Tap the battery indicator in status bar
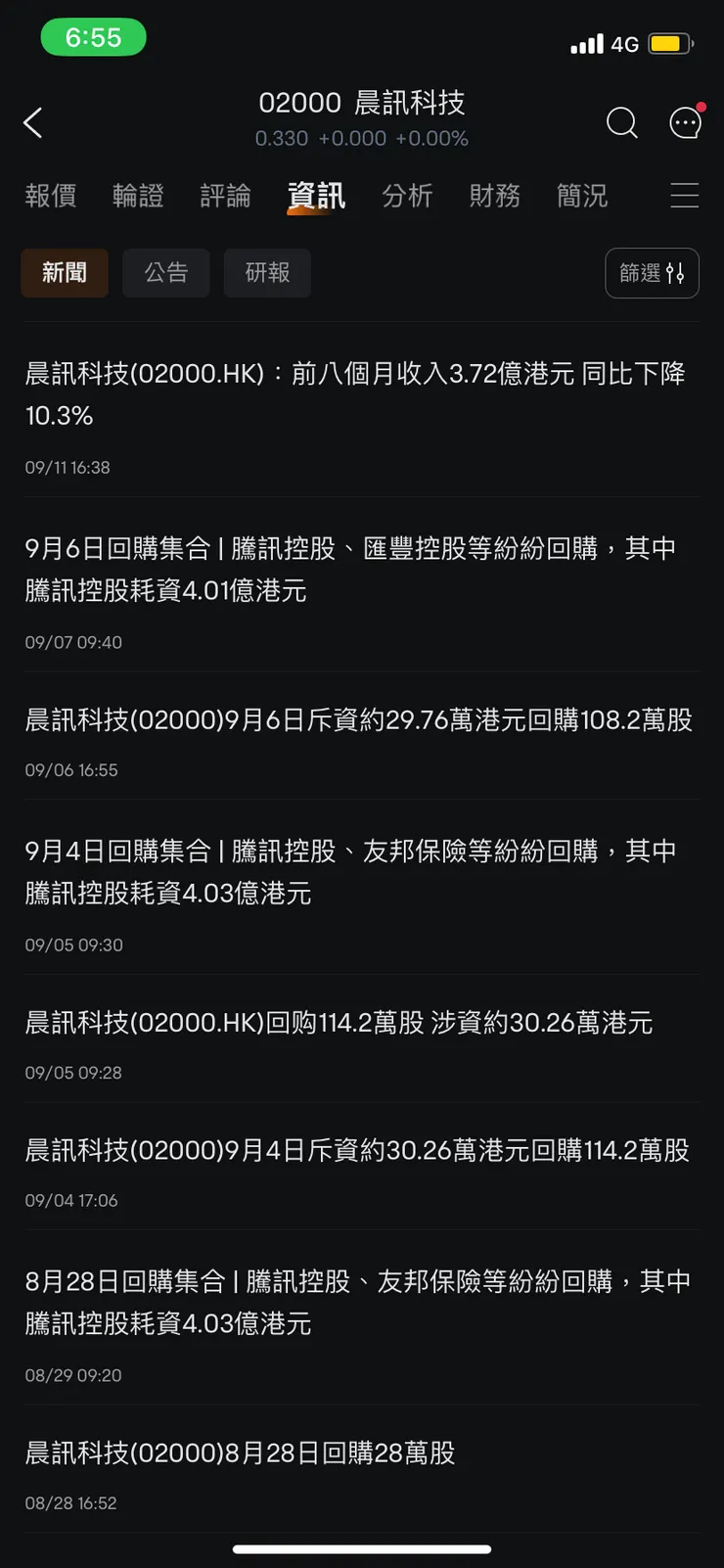 (x=673, y=43)
